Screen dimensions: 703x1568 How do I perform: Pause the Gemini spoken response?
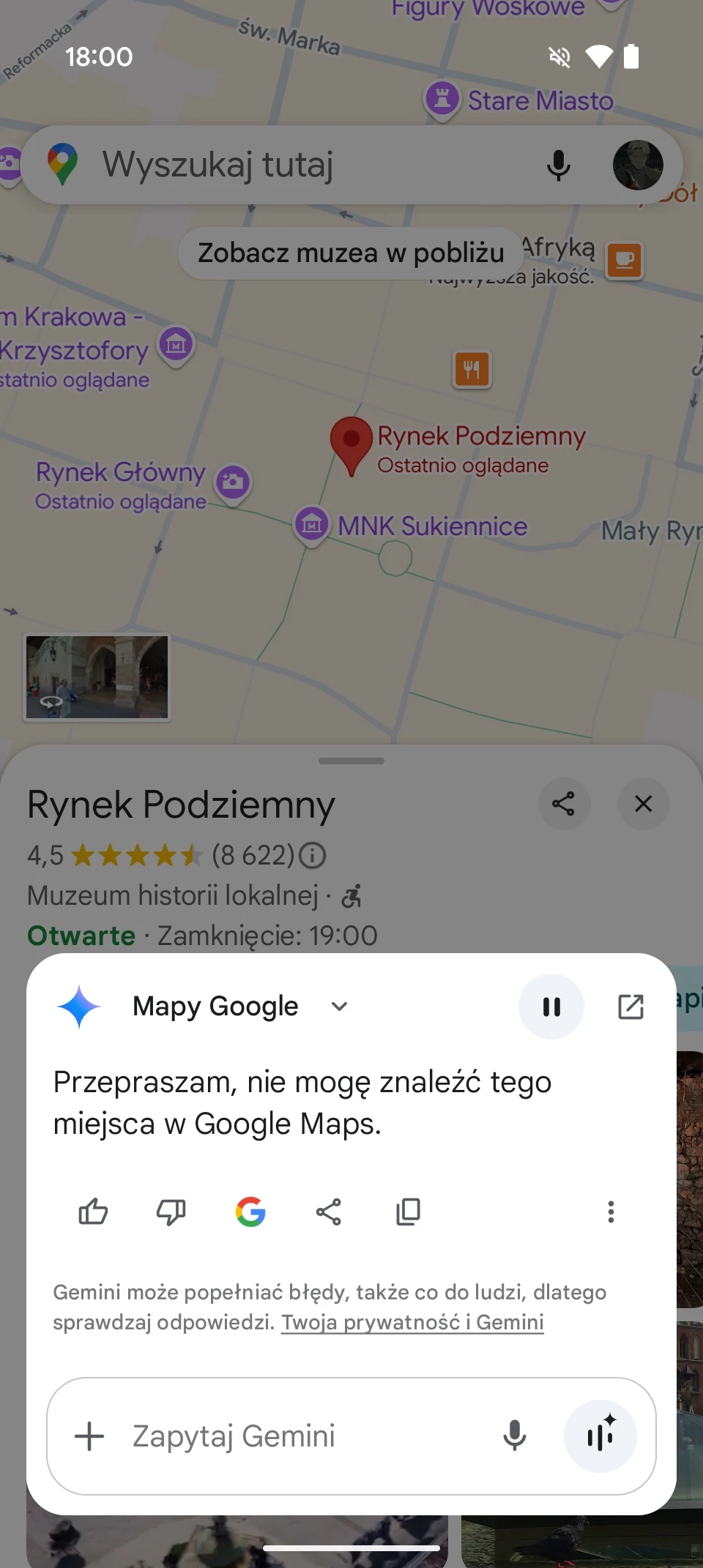click(551, 1007)
